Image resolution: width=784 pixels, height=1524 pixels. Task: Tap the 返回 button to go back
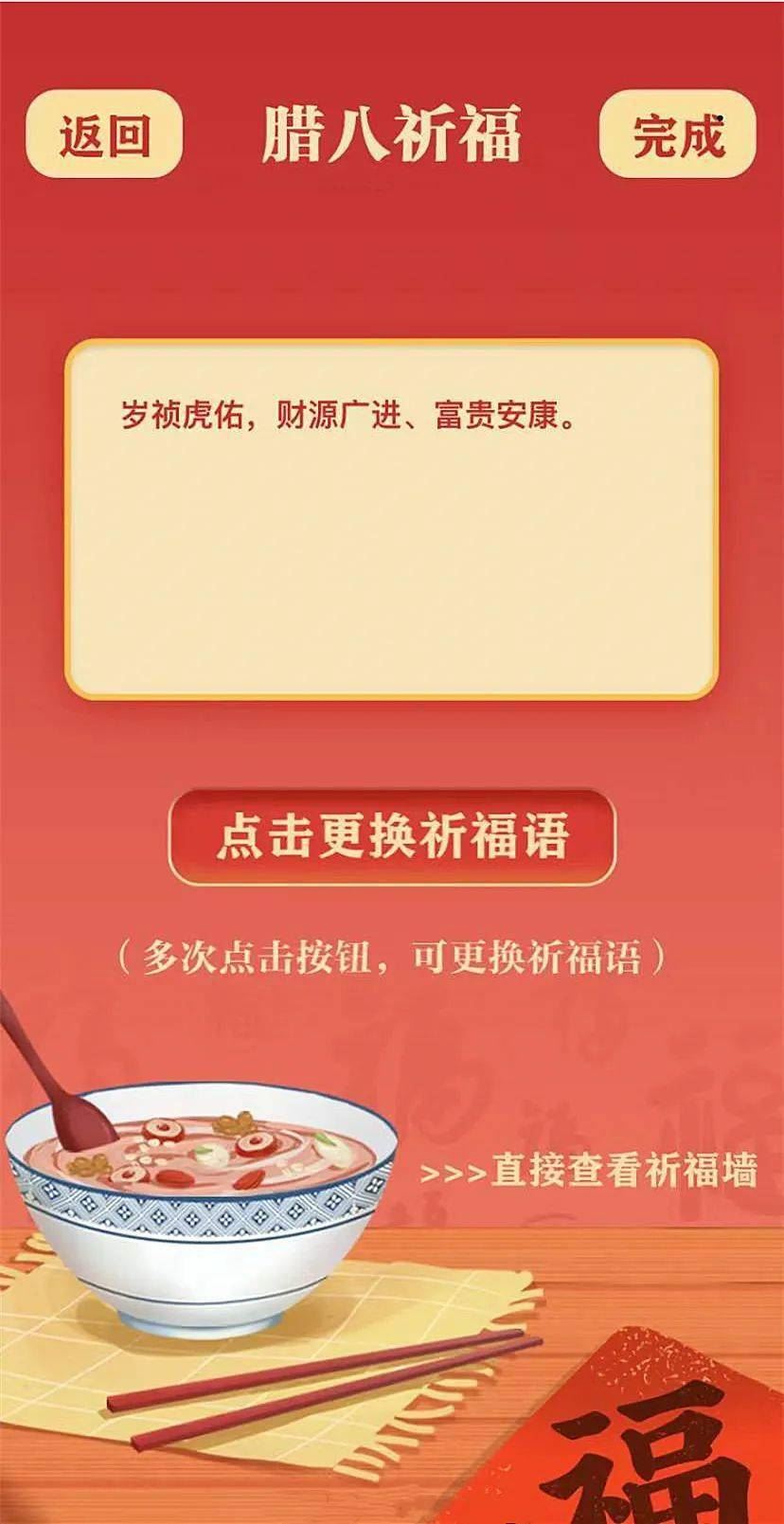[x=104, y=134]
